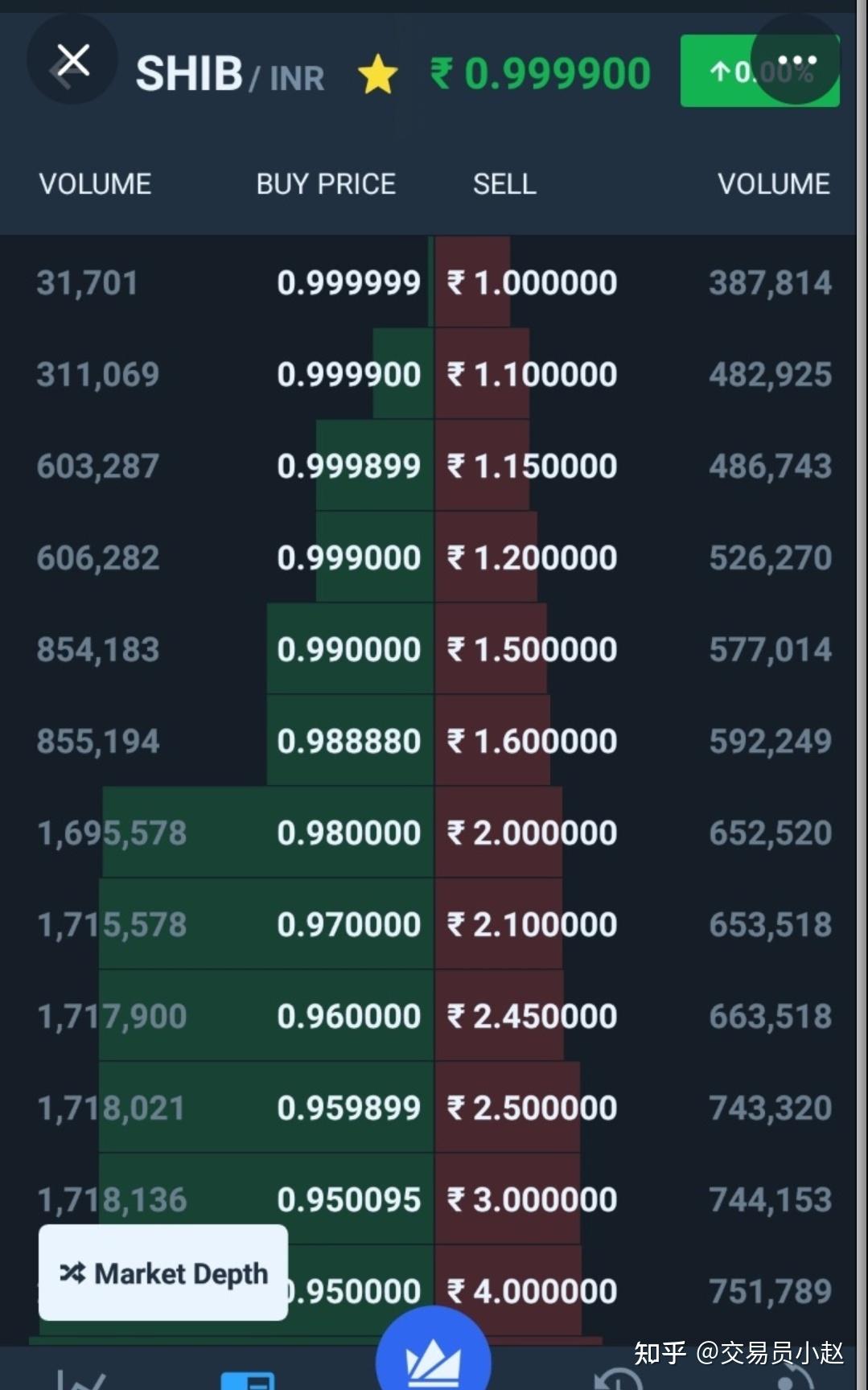Tap the central WazirX crown button

coord(433,1359)
